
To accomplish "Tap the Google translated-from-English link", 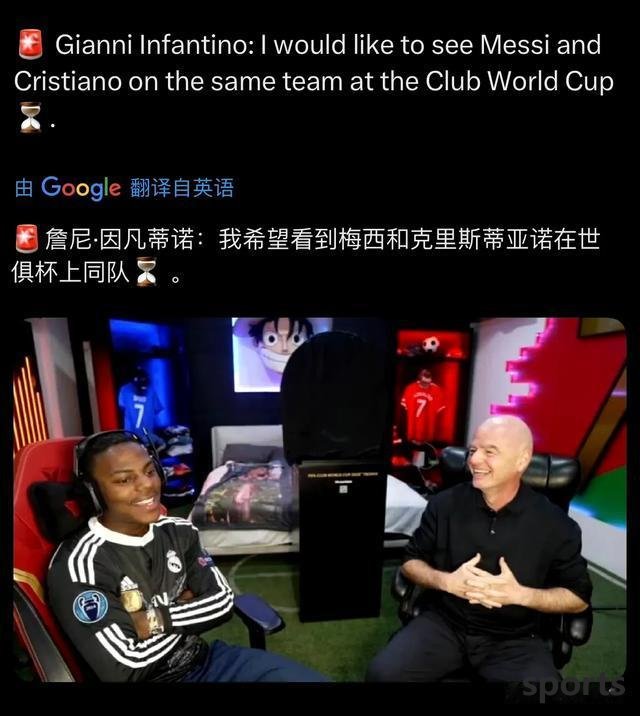I will point(124,188).
